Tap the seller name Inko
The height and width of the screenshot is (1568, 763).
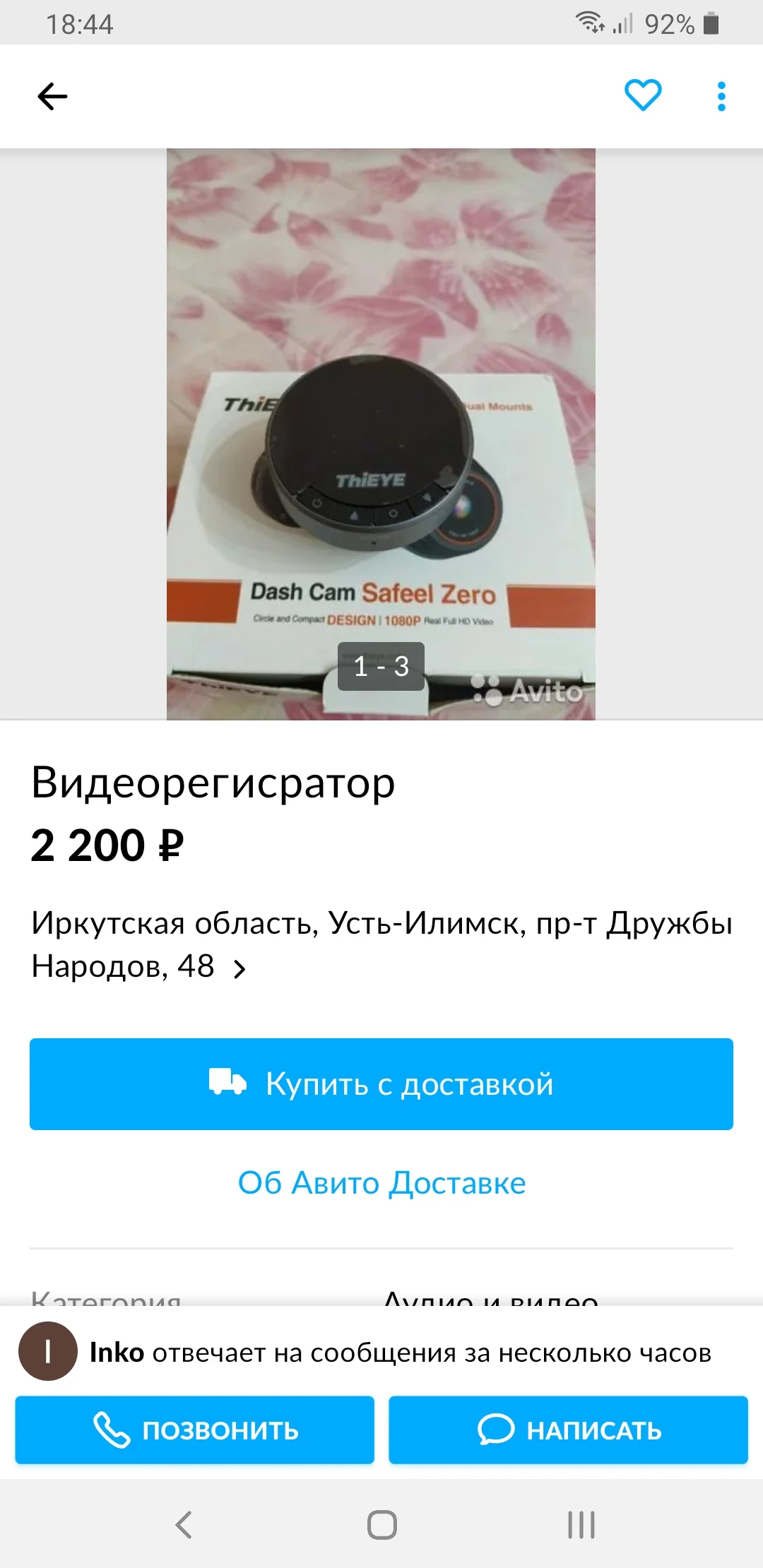[x=115, y=1353]
